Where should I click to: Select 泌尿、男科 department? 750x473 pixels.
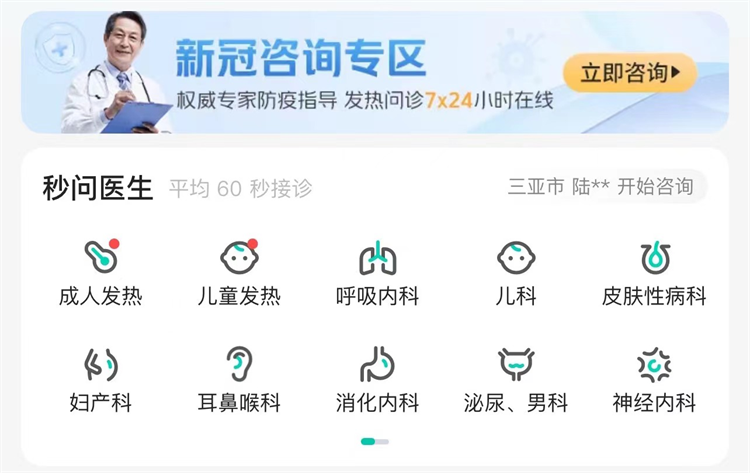[516, 380]
